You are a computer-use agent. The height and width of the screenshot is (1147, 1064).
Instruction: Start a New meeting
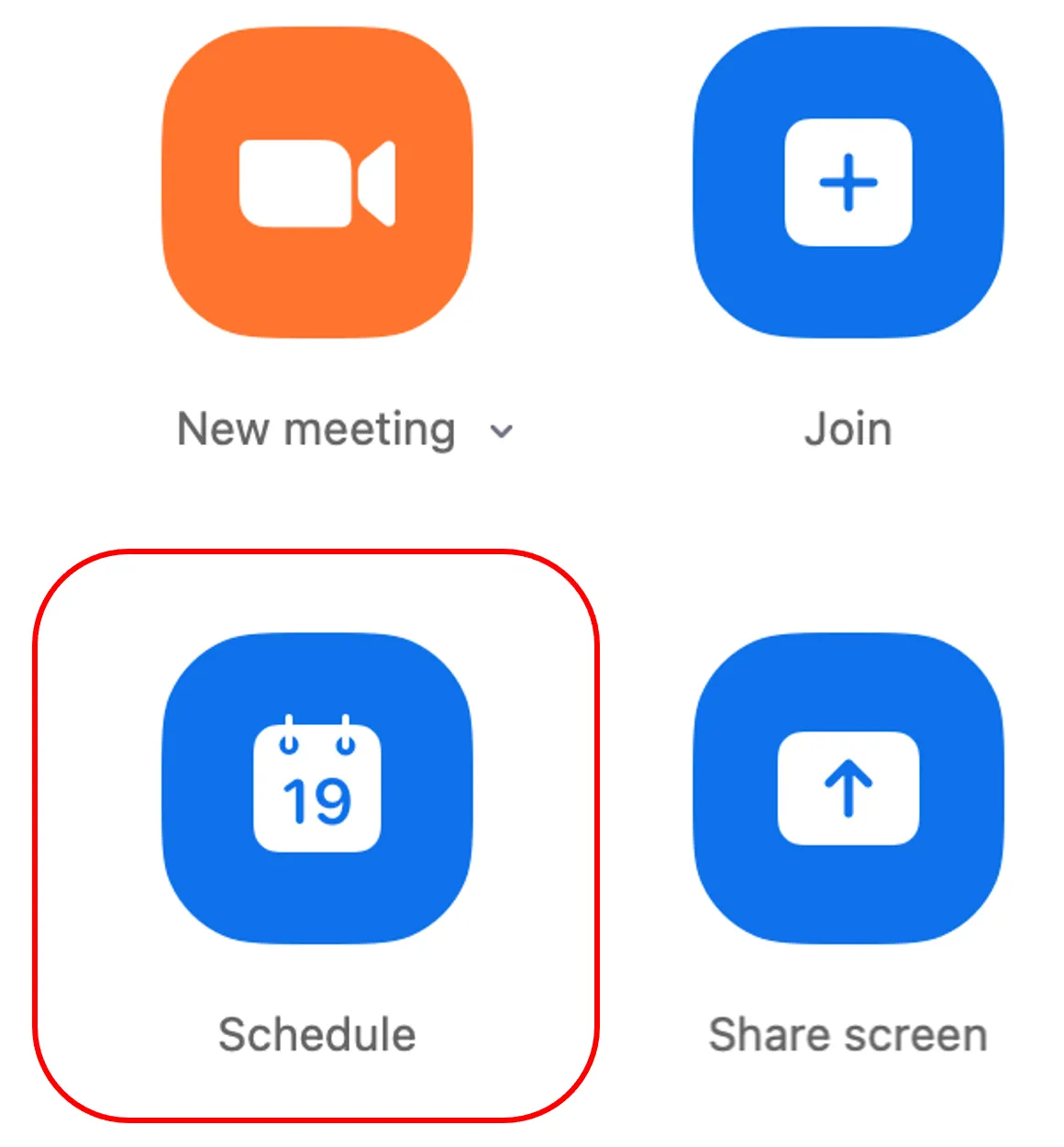point(317,183)
